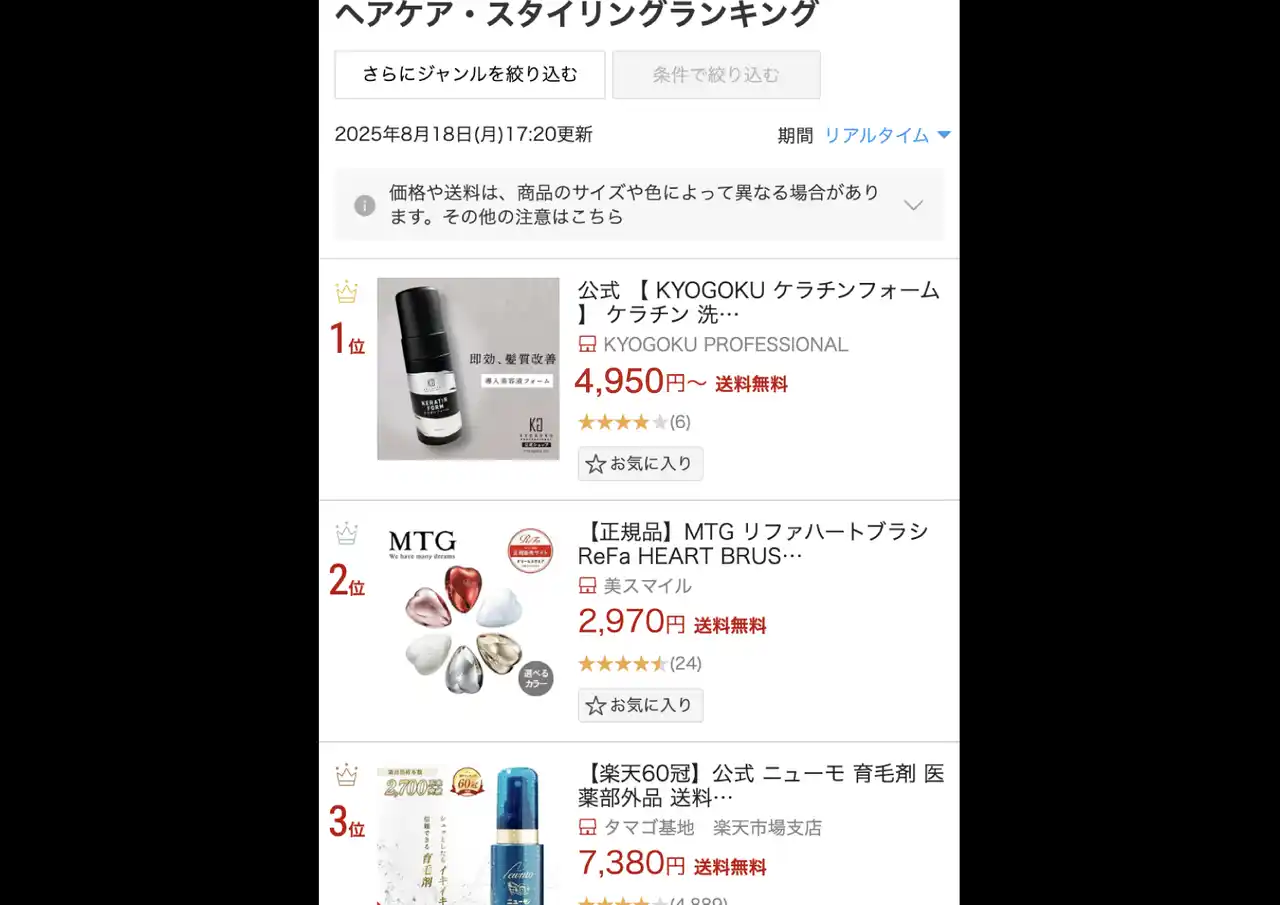
Task: Visit the タマゴ基地 楽天市場支店 shop
Action: [x=712, y=828]
